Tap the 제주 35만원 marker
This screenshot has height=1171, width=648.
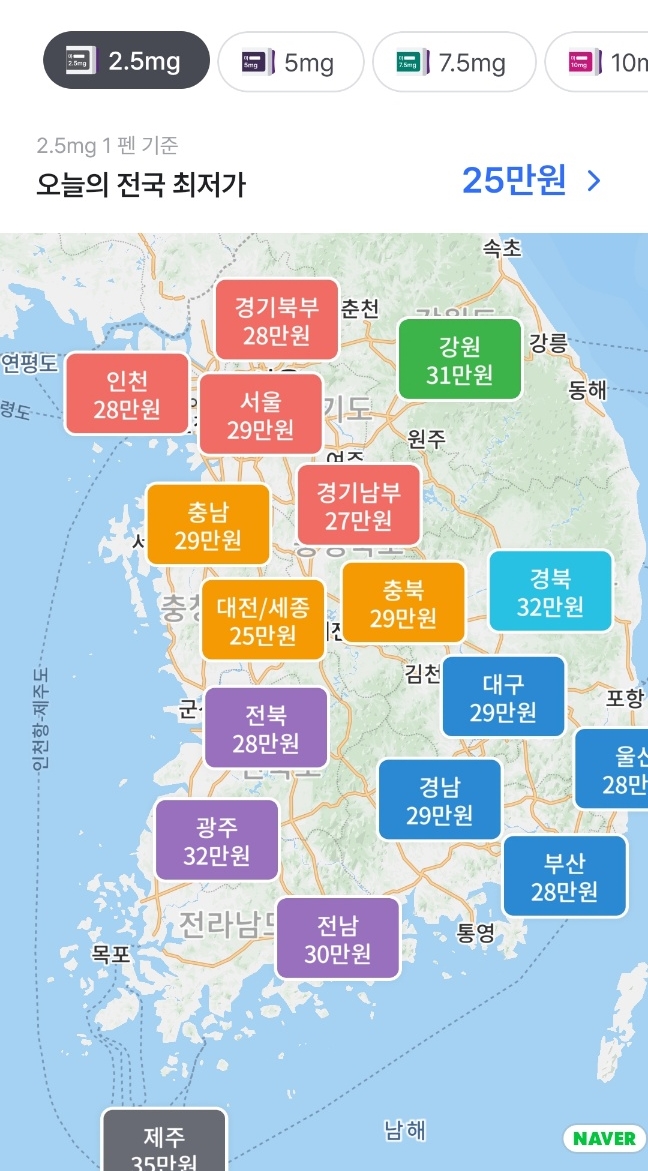tap(164, 1140)
